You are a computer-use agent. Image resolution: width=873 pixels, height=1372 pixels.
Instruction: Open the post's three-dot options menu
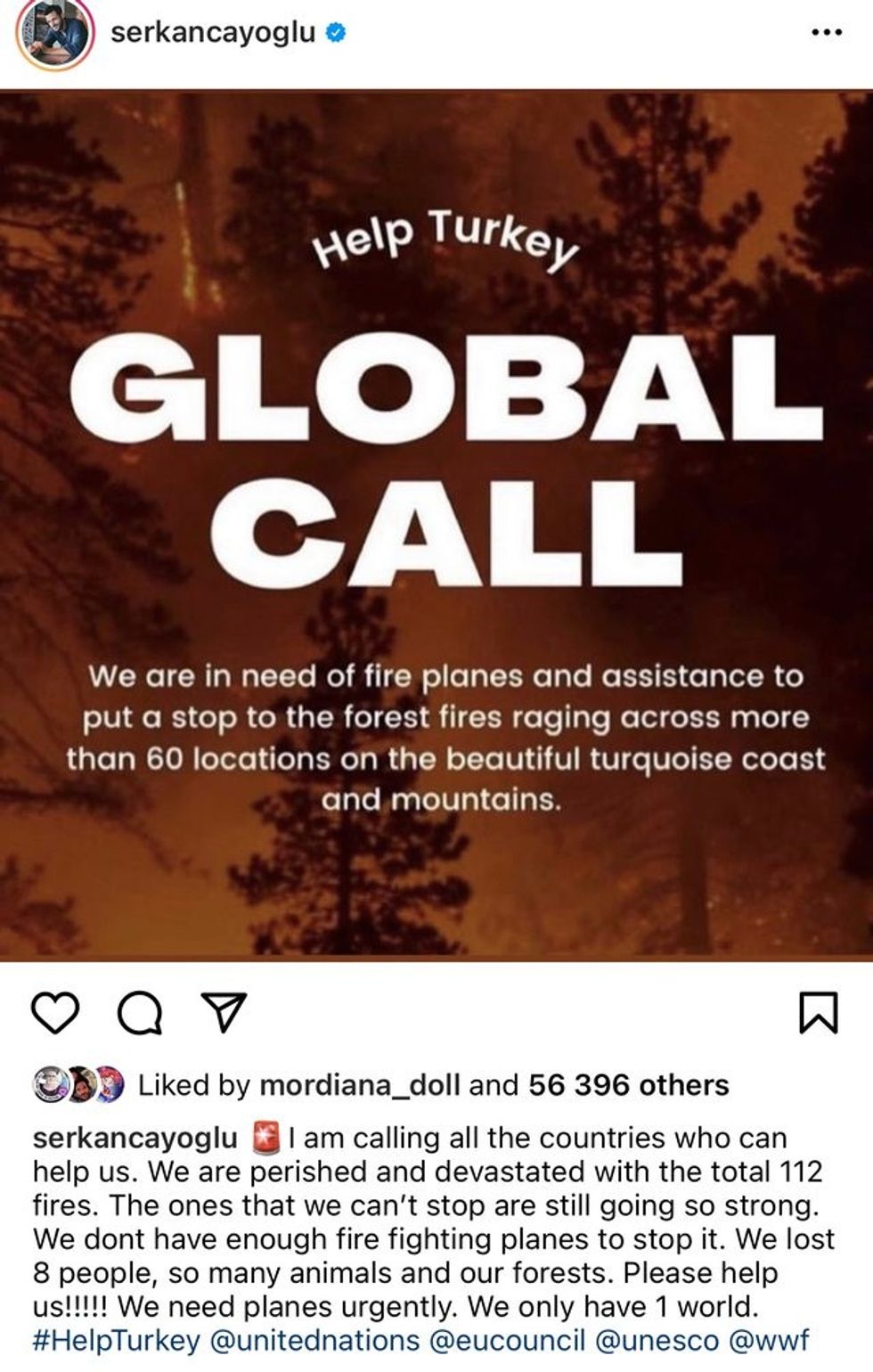coord(826,33)
